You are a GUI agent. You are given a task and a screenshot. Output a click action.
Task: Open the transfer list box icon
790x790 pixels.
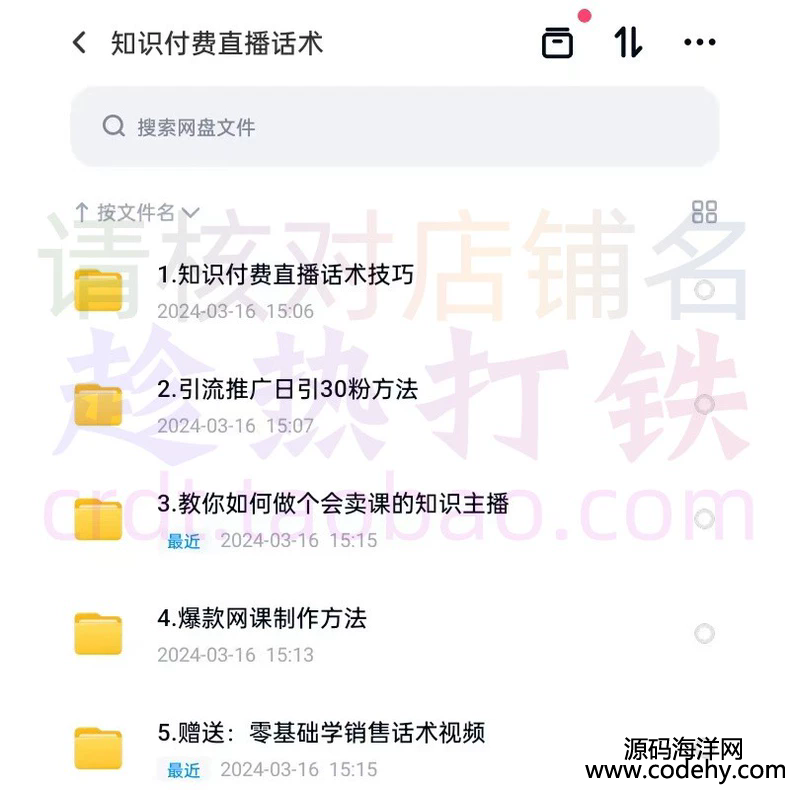pos(558,43)
